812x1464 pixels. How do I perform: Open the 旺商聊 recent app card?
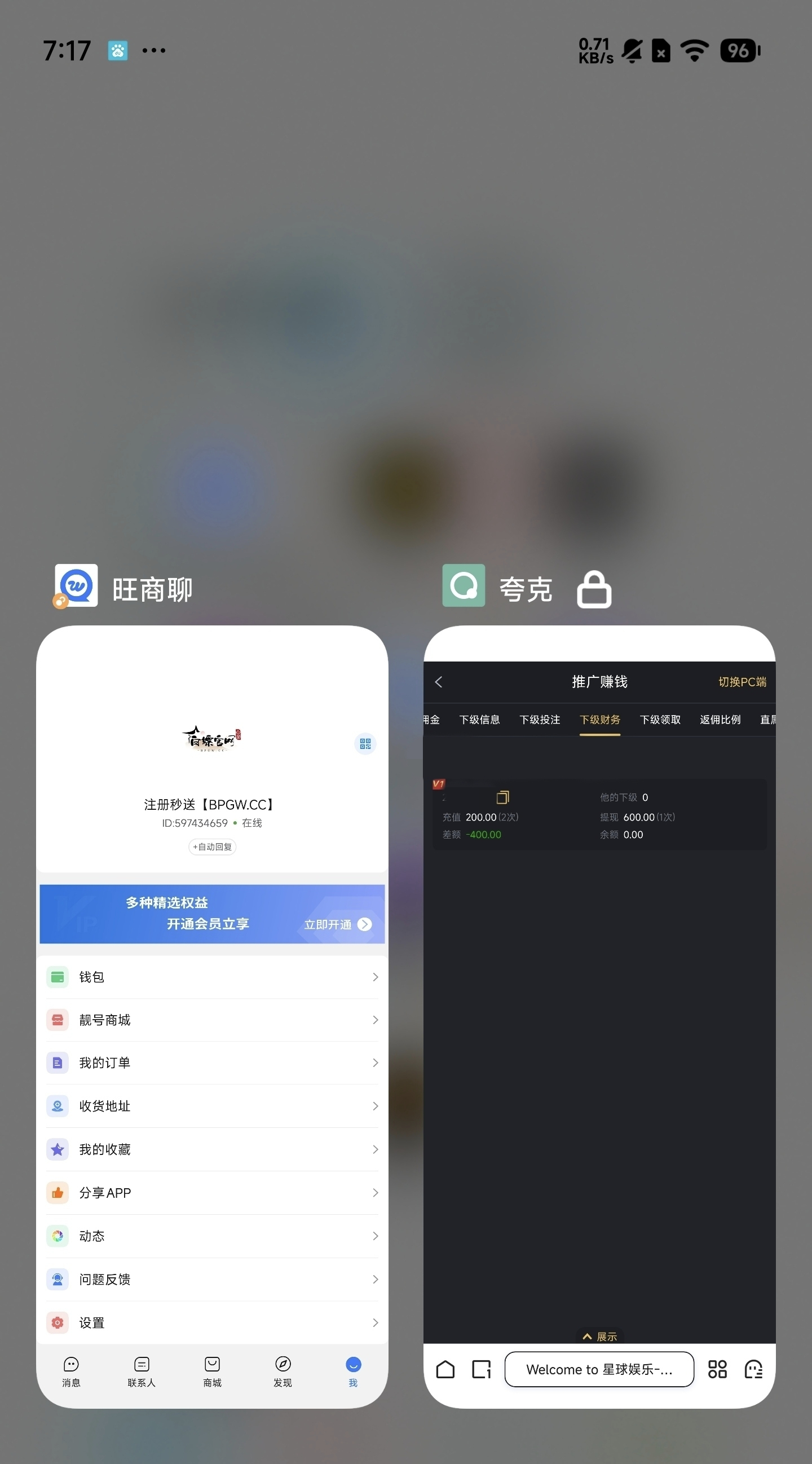pyautogui.click(x=212, y=1016)
